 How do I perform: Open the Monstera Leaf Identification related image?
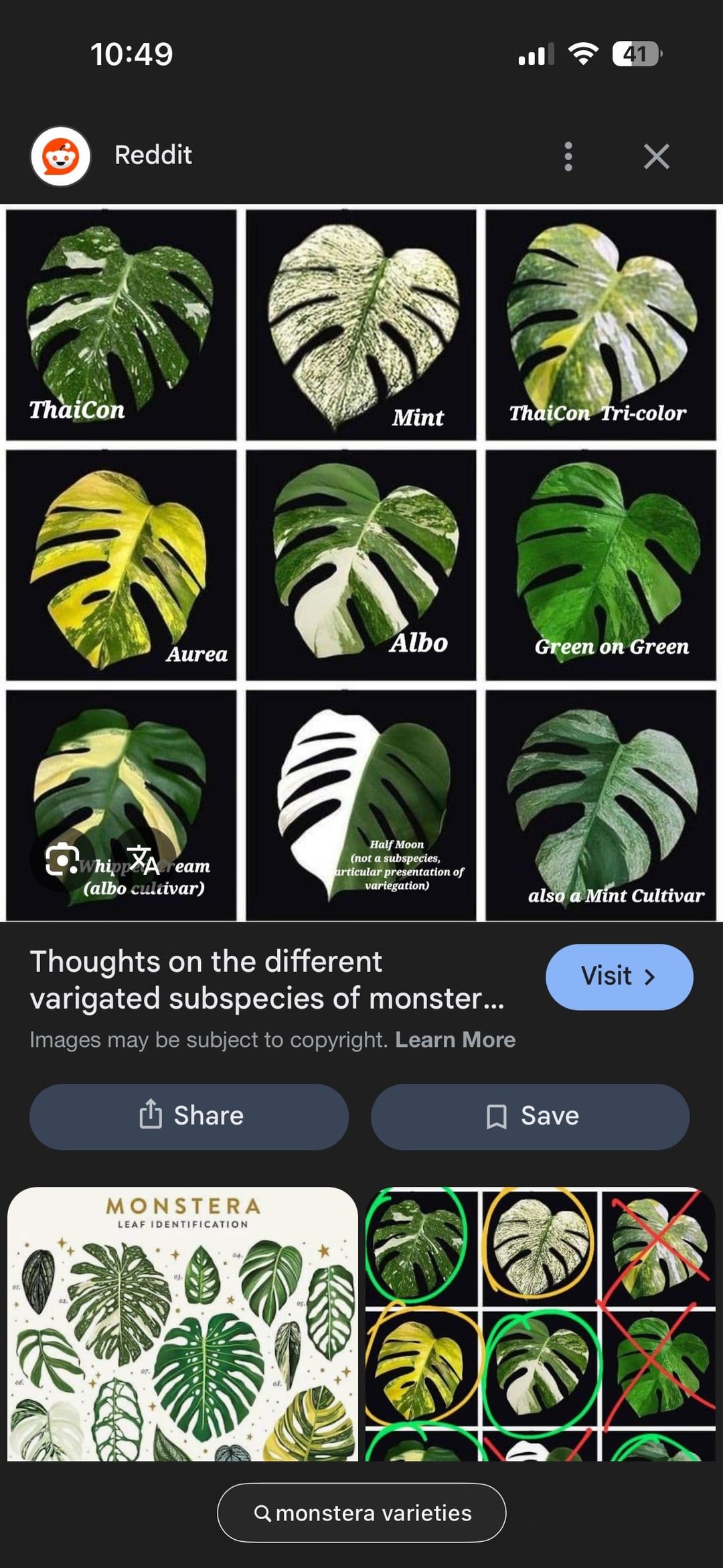pos(183,1324)
